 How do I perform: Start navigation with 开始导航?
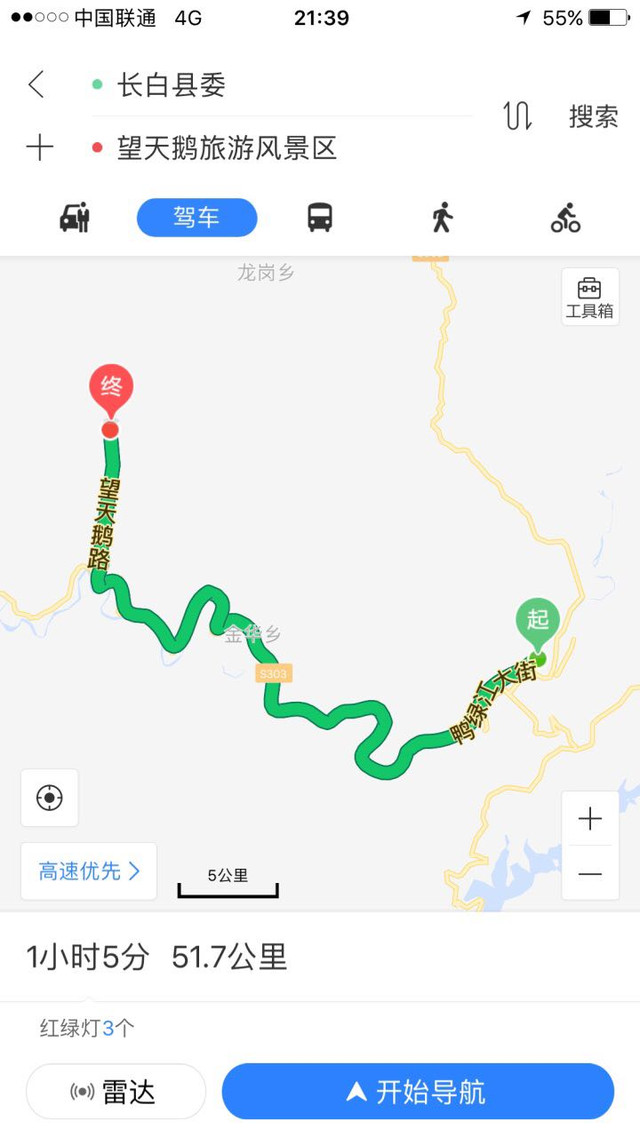click(417, 1091)
